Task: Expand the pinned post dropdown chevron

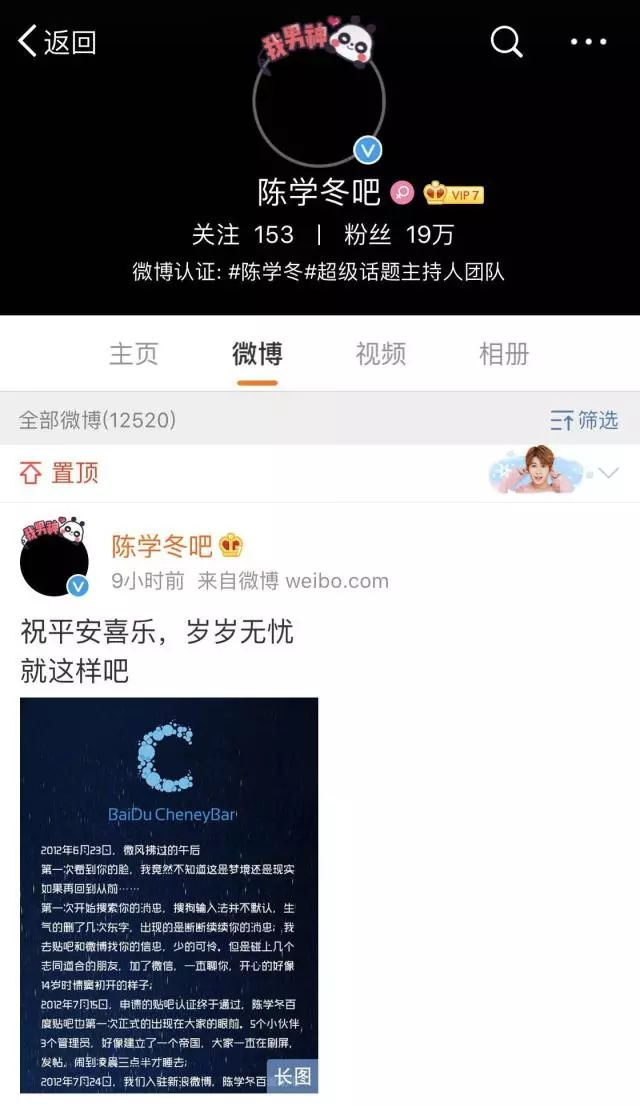Action: [608, 473]
